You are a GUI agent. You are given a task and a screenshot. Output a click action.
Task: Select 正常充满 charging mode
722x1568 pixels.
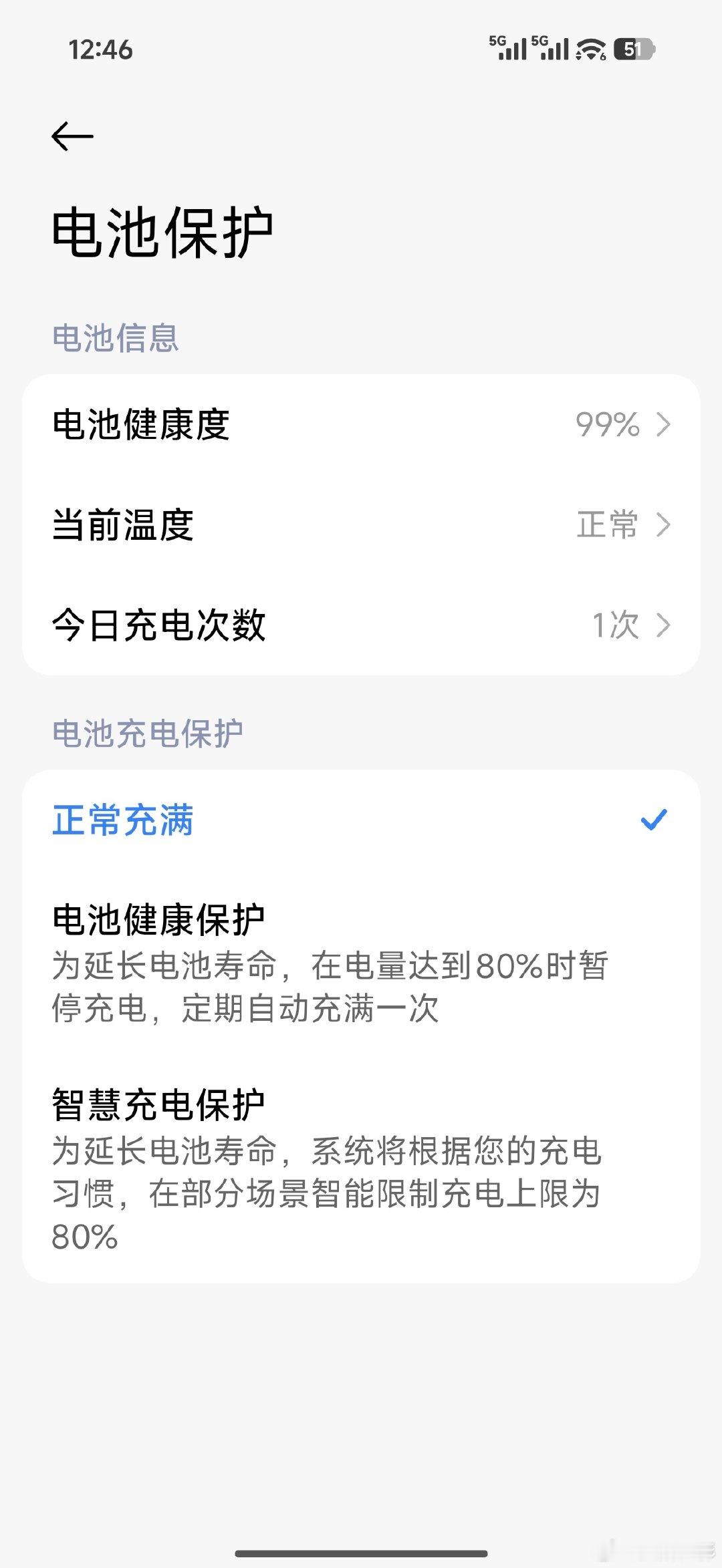click(361, 820)
